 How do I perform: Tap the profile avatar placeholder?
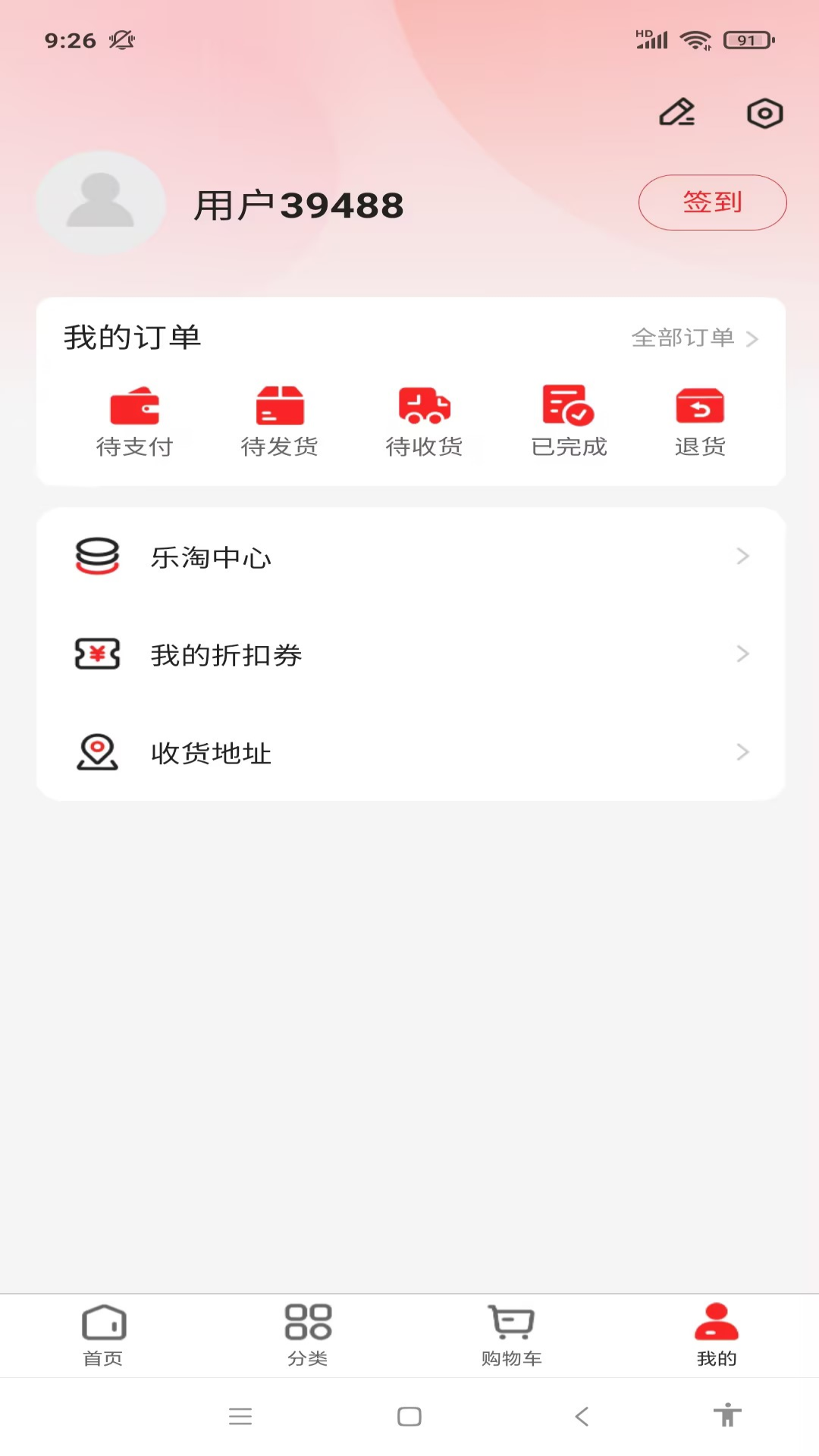[x=101, y=202]
